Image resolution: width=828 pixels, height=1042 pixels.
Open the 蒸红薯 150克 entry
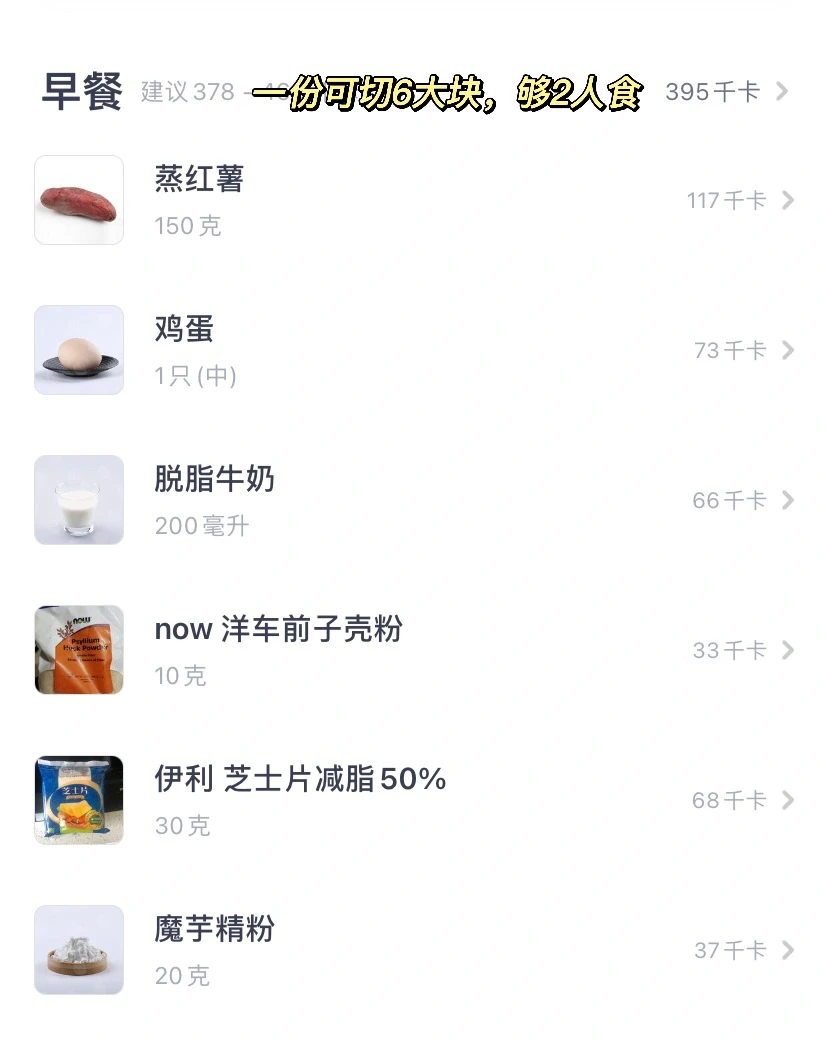[414, 200]
